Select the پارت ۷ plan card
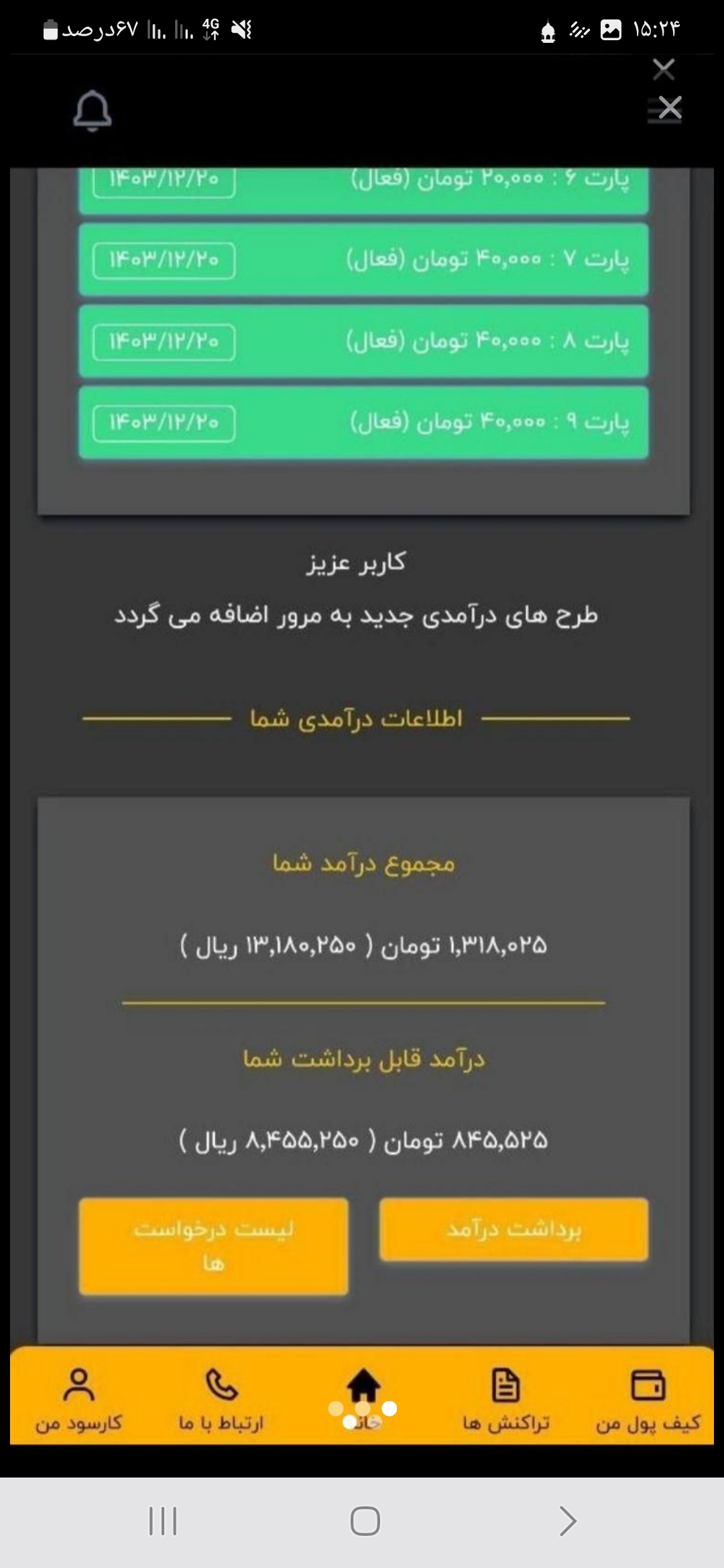This screenshot has height=1568, width=724. (363, 259)
